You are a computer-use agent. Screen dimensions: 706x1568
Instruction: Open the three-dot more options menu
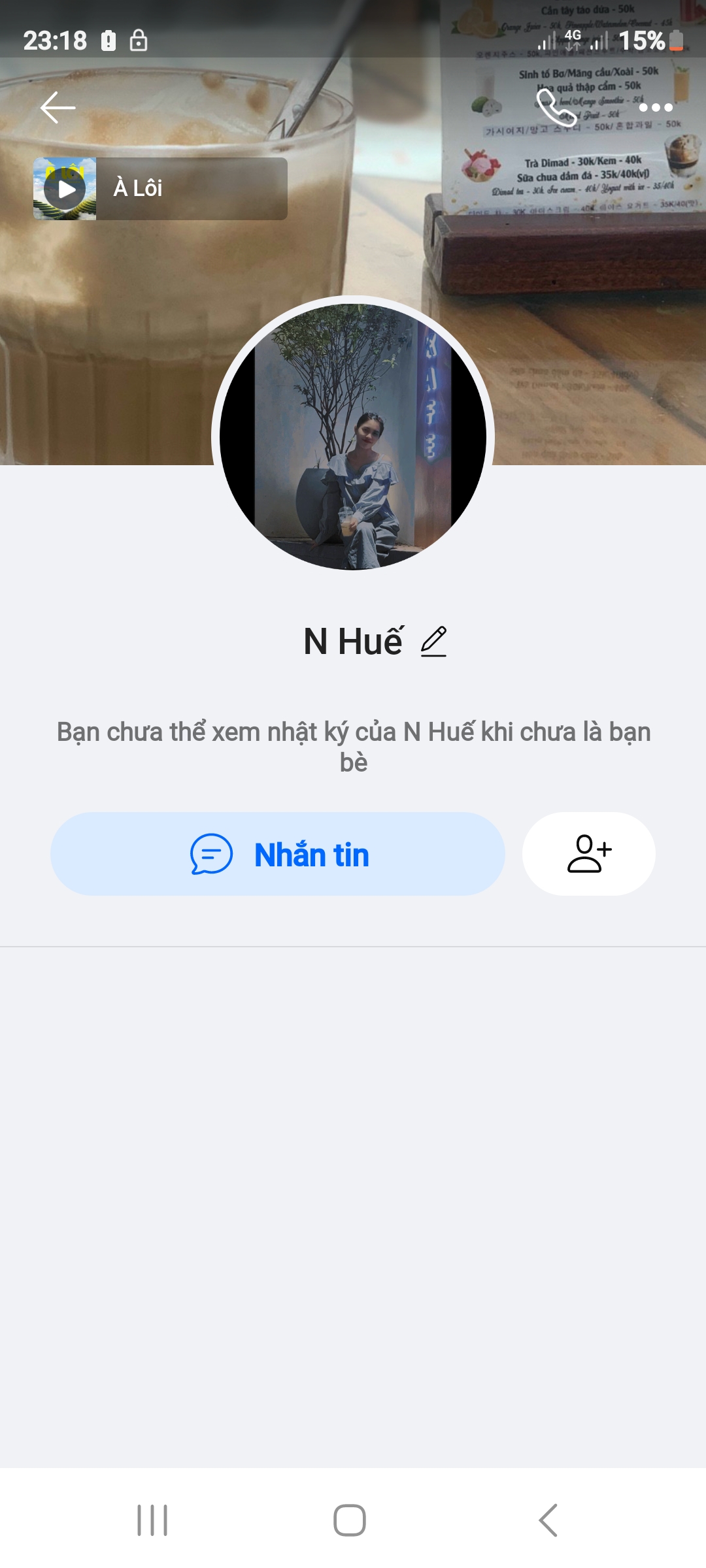point(656,108)
